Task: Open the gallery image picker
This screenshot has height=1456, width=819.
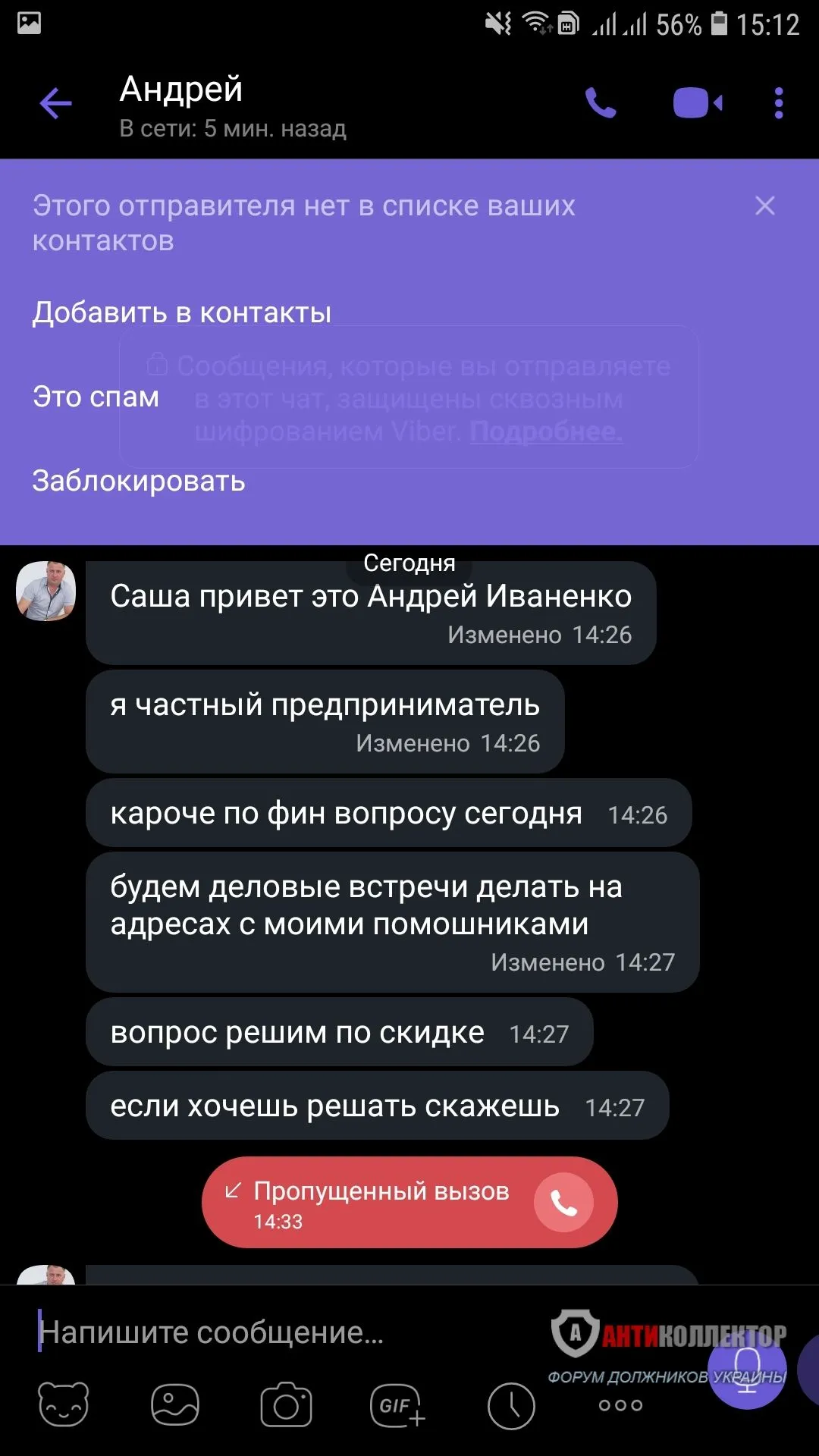Action: coord(175,1405)
